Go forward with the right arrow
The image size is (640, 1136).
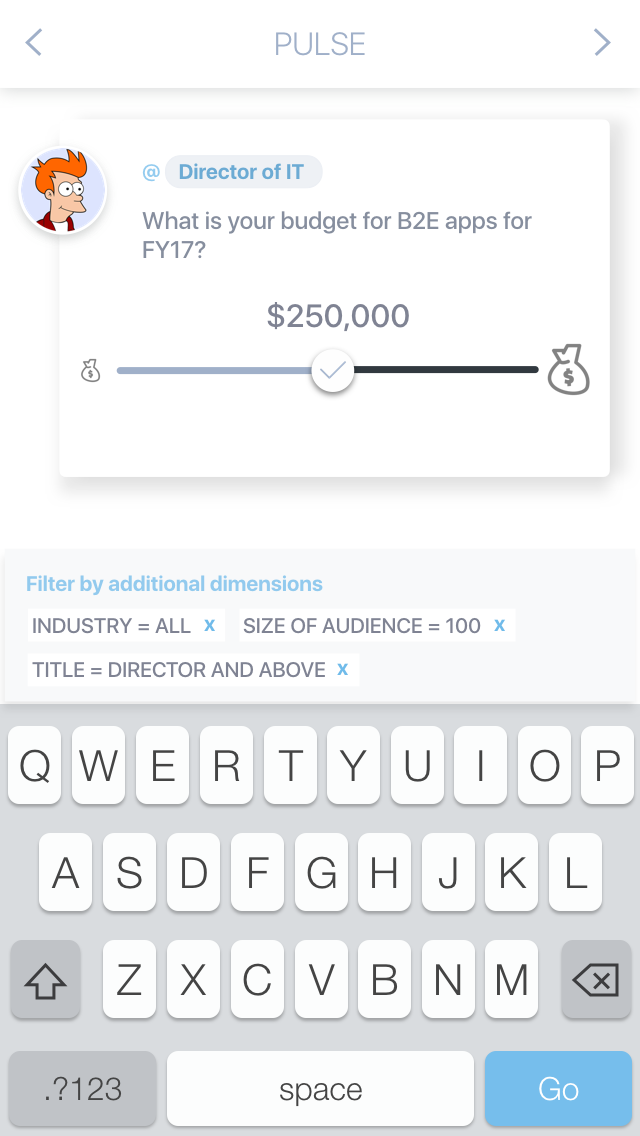click(x=602, y=42)
